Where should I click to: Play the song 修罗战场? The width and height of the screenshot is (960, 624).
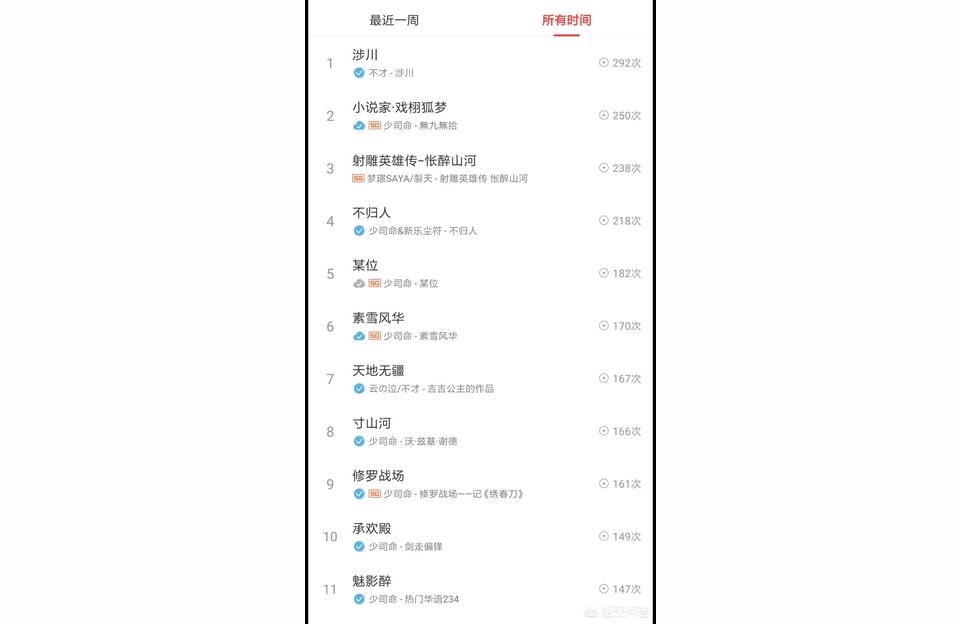tap(378, 476)
